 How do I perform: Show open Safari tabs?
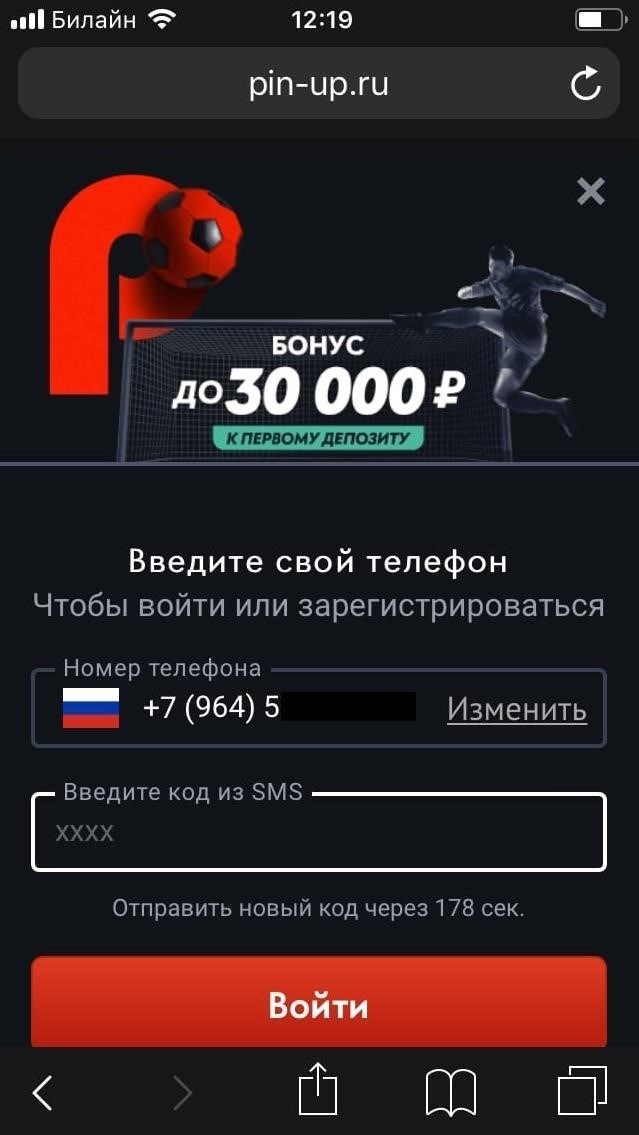[x=581, y=1091]
